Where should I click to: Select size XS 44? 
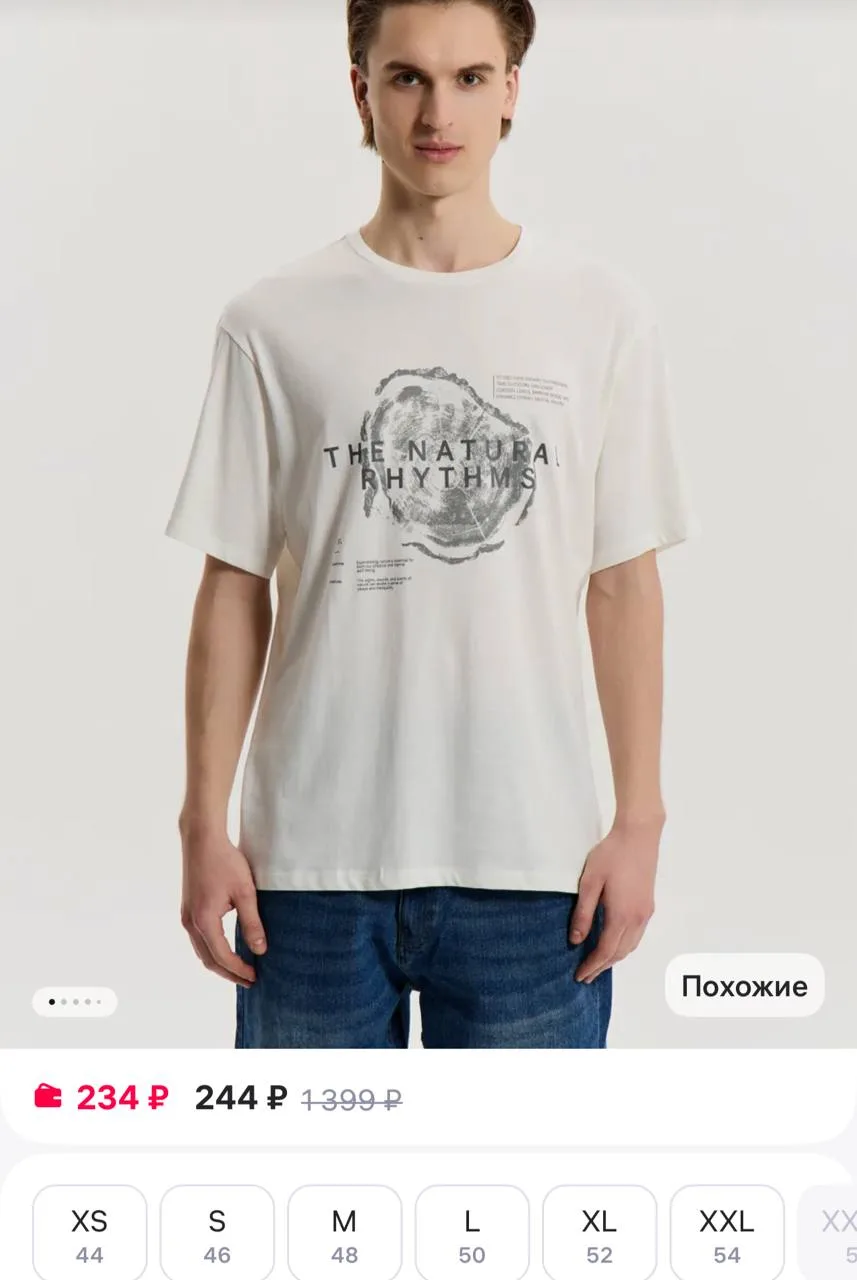pos(89,1234)
